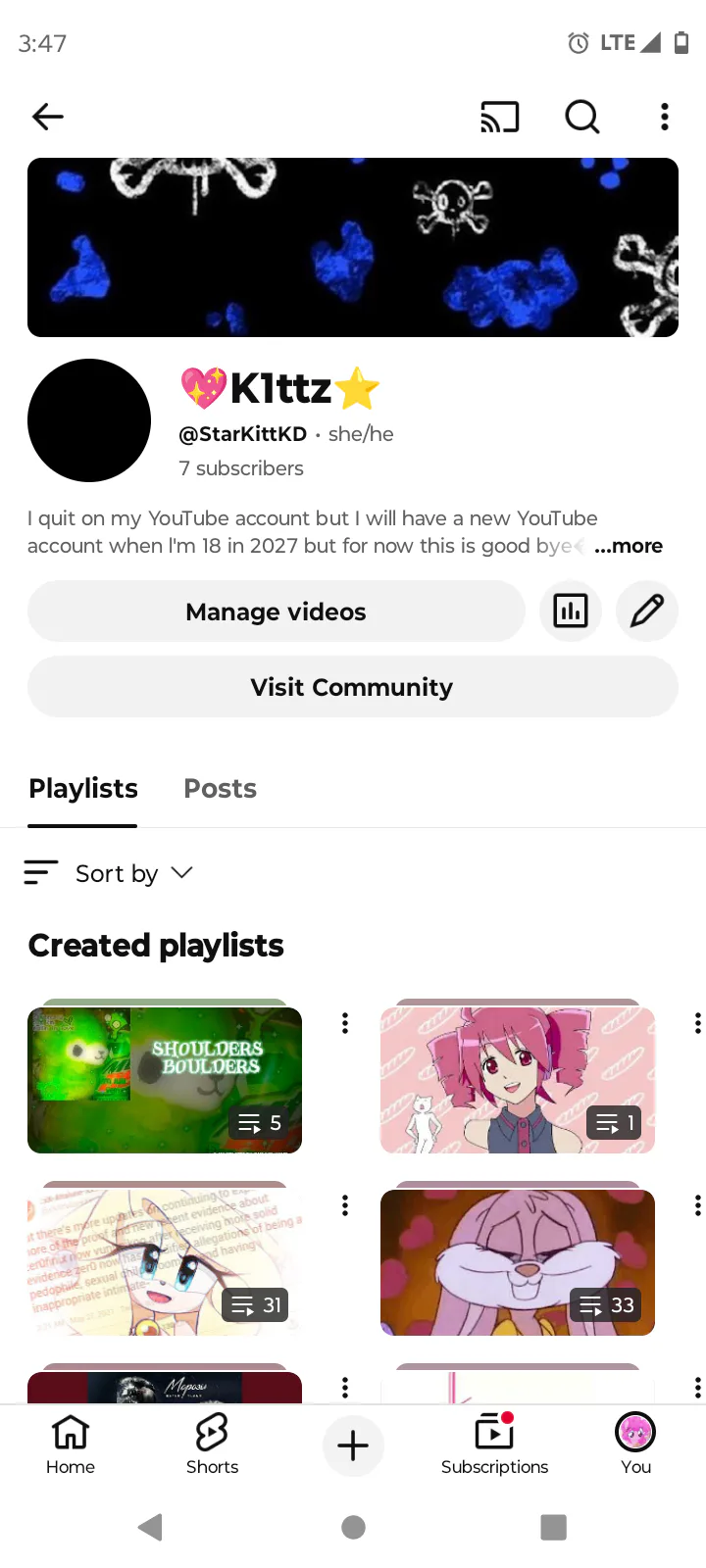Open the playlist containing 31 videos

(165, 1261)
